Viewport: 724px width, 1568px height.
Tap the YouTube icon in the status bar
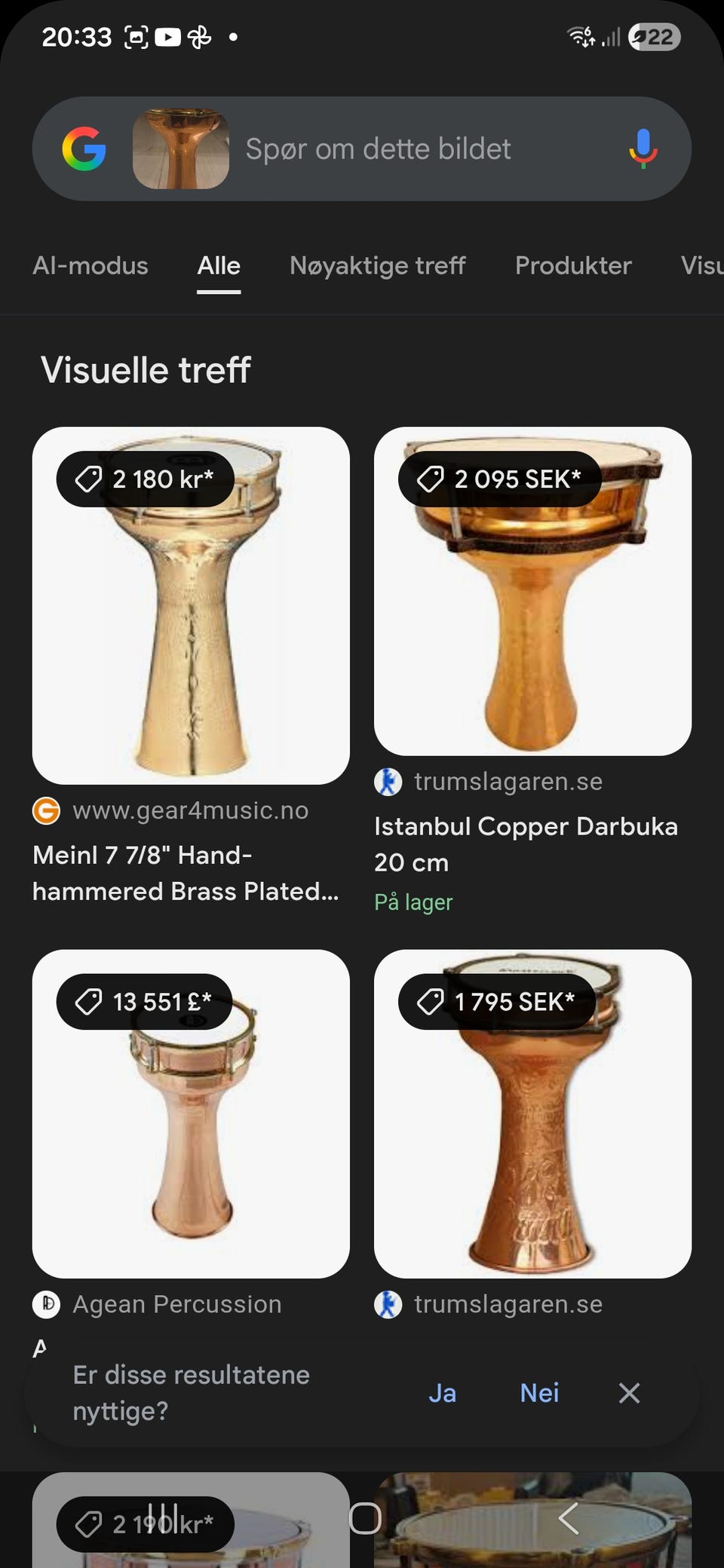[x=167, y=36]
